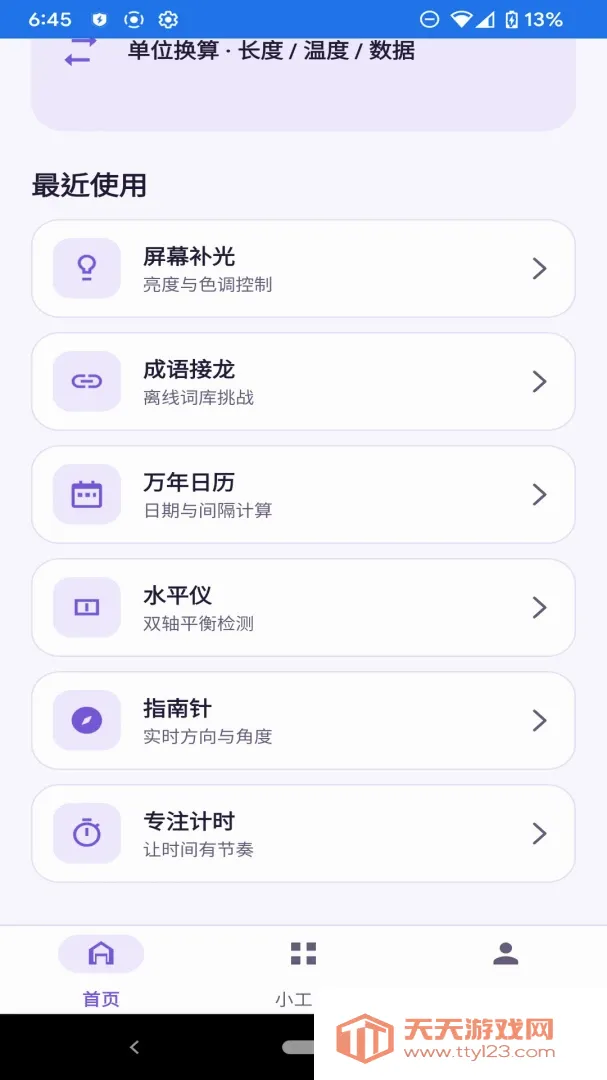Open 水平仪 level tool
The height and width of the screenshot is (1080, 607).
[303, 608]
